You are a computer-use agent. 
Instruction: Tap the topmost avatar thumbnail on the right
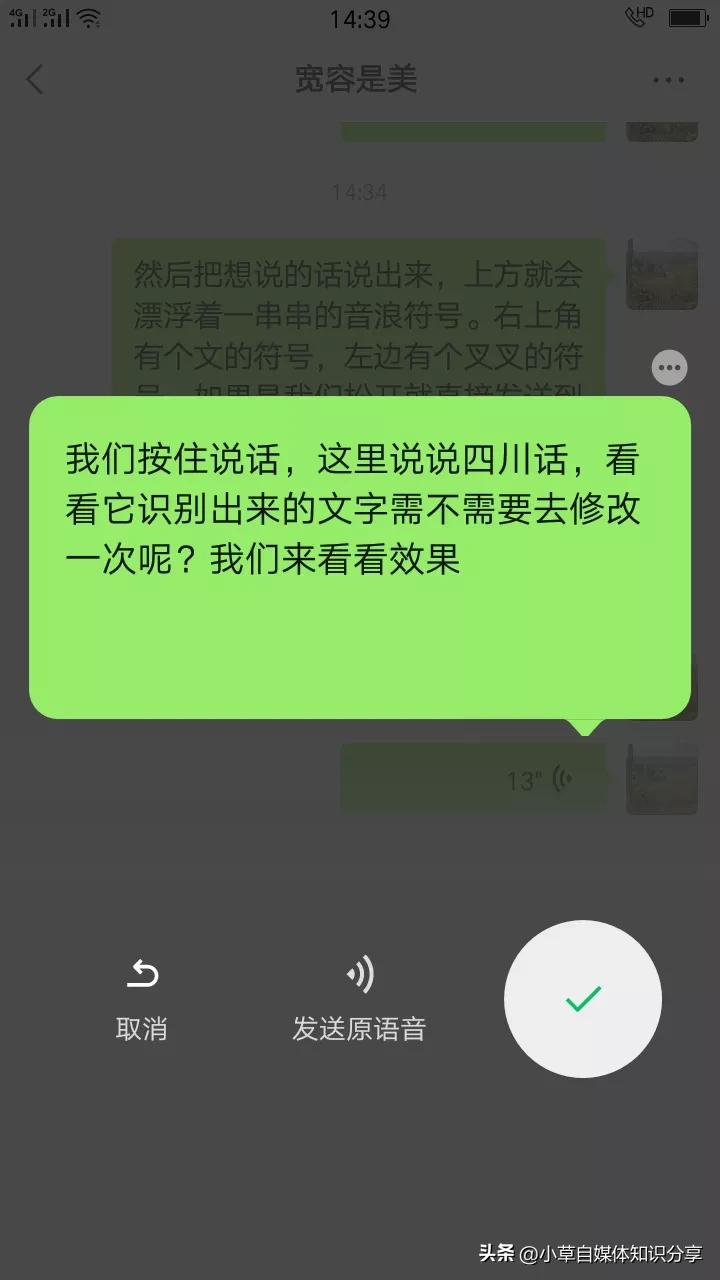pos(662,128)
